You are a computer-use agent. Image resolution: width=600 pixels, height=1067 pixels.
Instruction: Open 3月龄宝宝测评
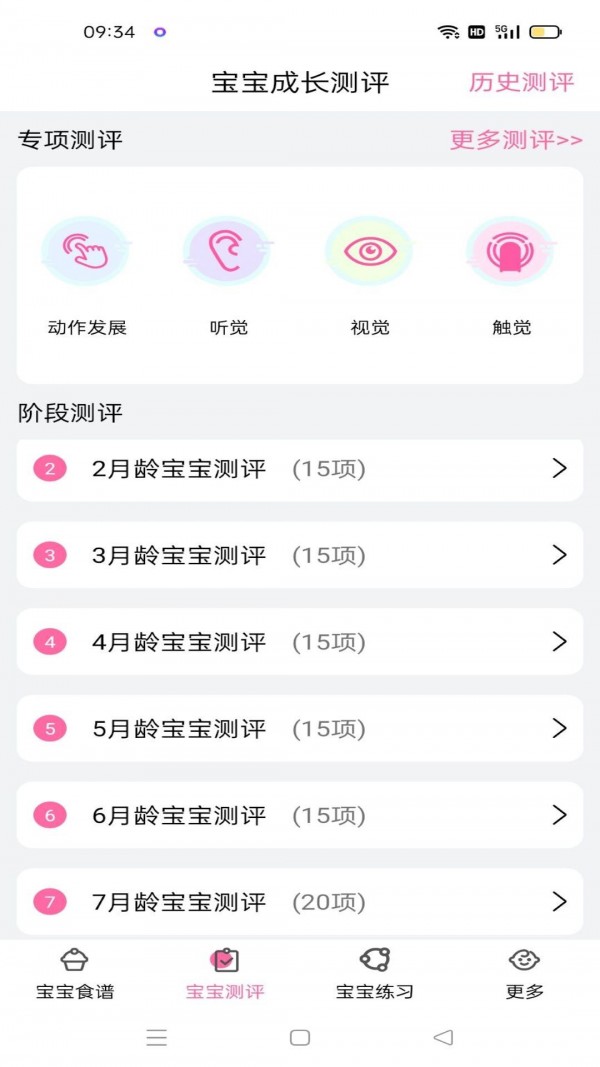point(299,555)
